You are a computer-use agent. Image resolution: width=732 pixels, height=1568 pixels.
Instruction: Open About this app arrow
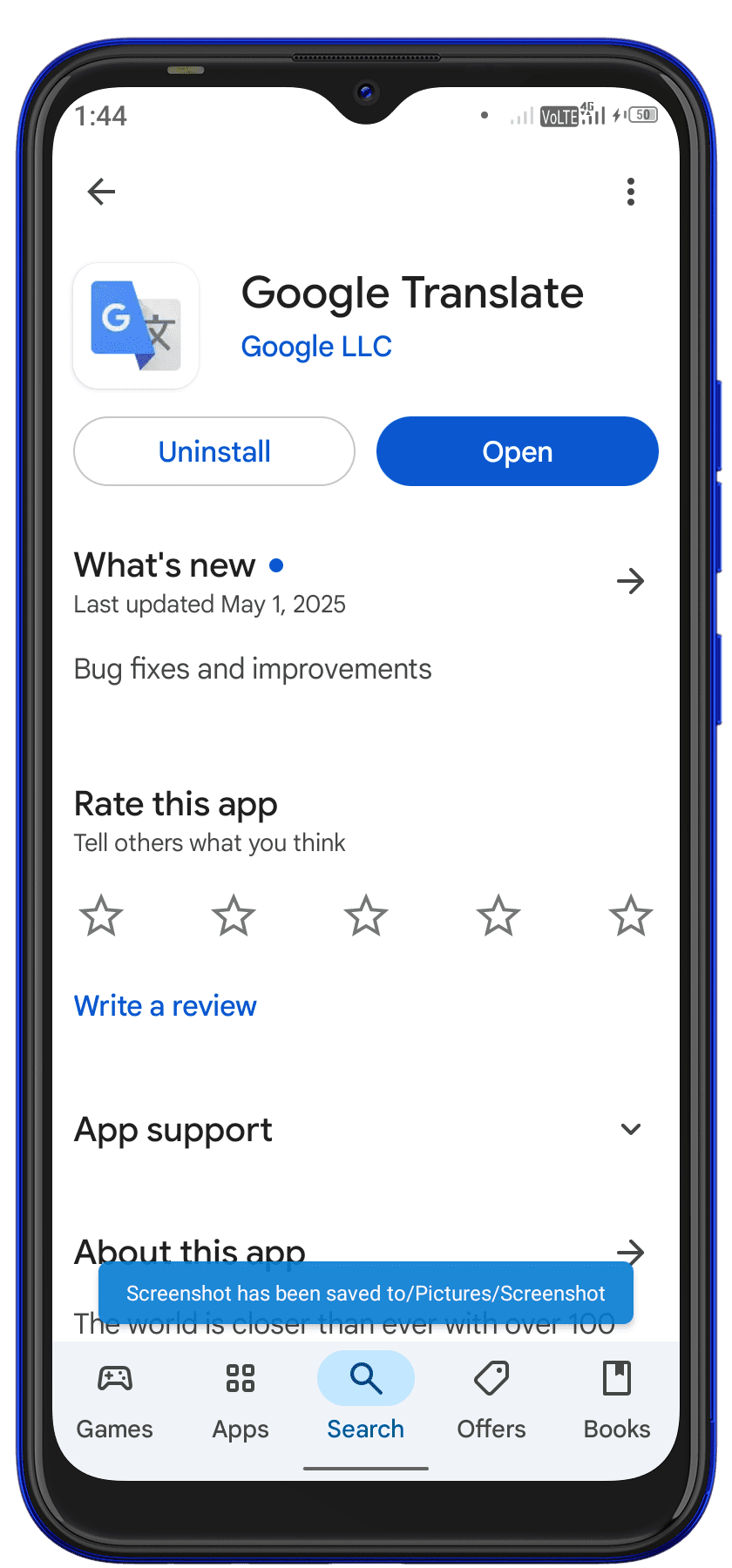click(630, 1251)
